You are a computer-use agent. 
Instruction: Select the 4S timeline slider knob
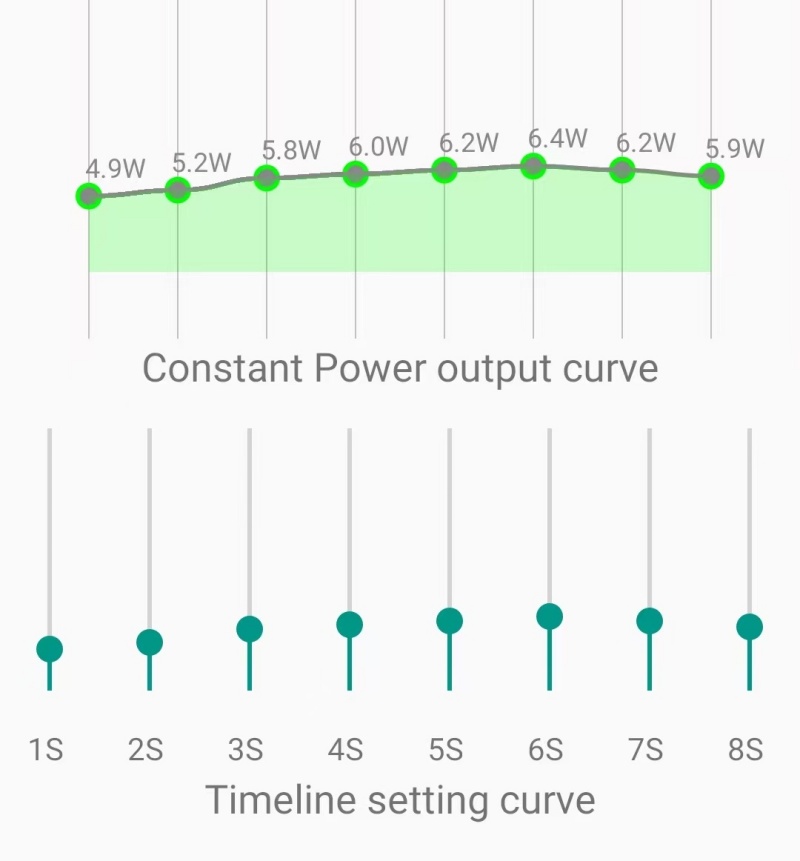pos(349,625)
